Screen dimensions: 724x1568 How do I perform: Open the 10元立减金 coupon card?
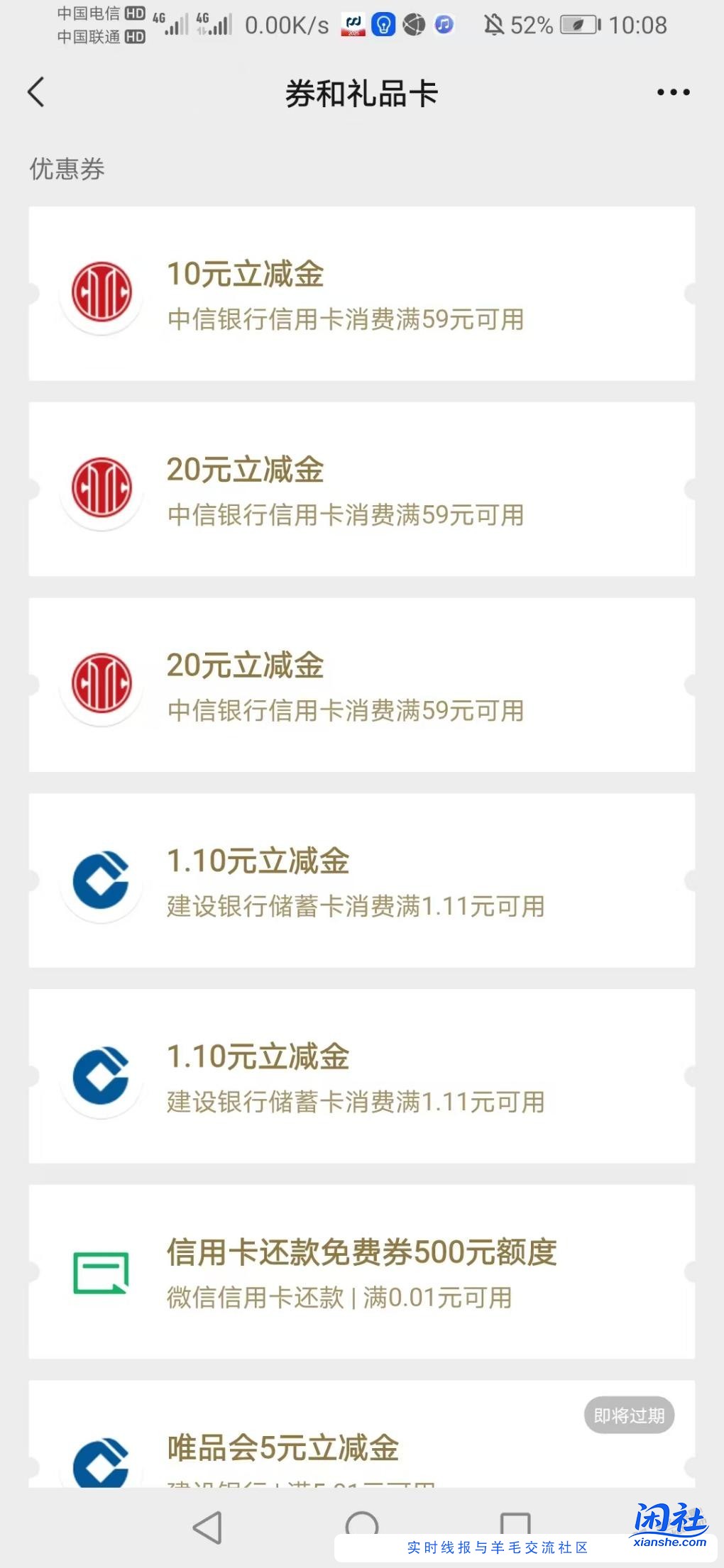[362, 291]
